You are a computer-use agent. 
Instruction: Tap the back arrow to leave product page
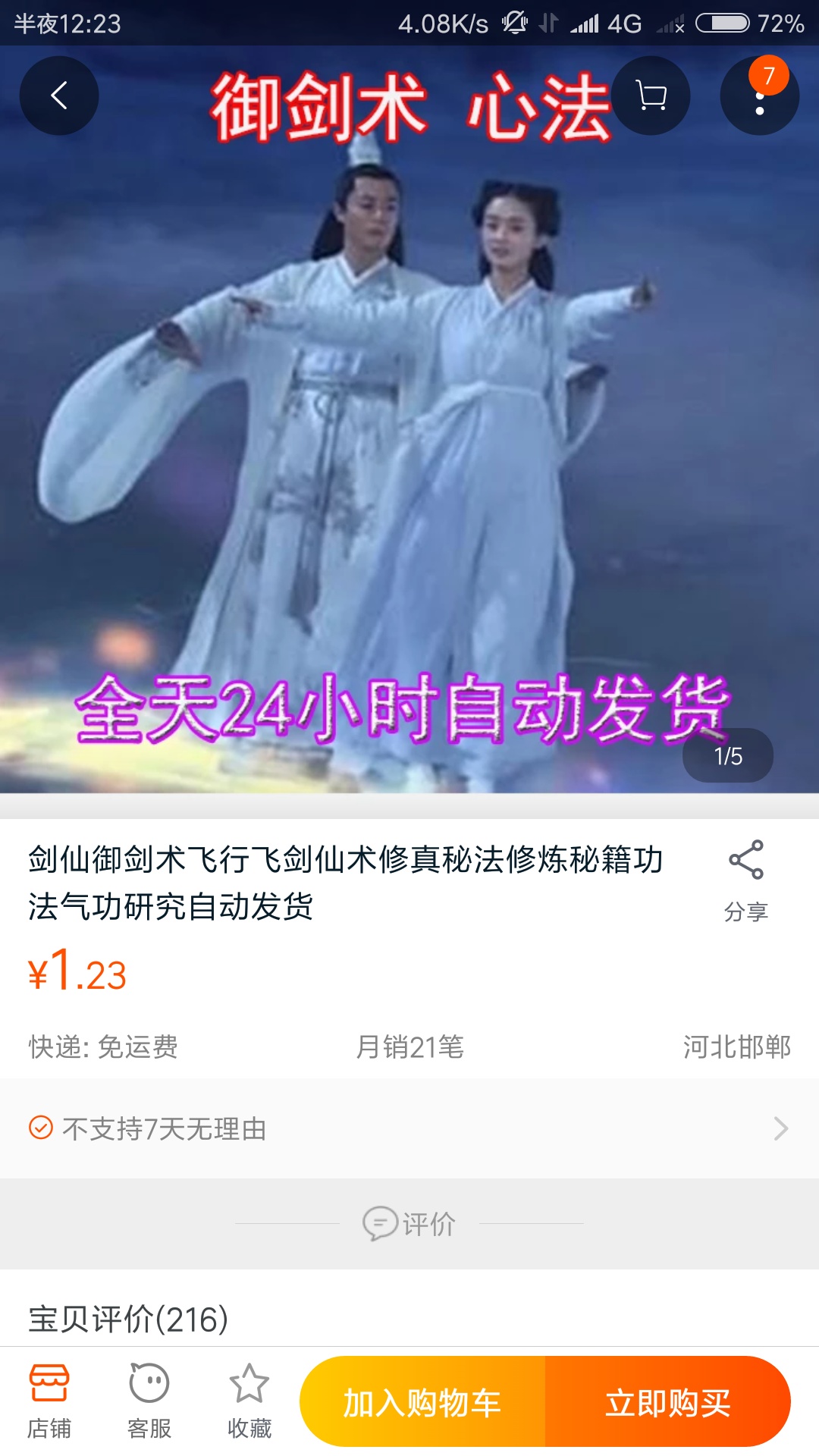click(59, 95)
